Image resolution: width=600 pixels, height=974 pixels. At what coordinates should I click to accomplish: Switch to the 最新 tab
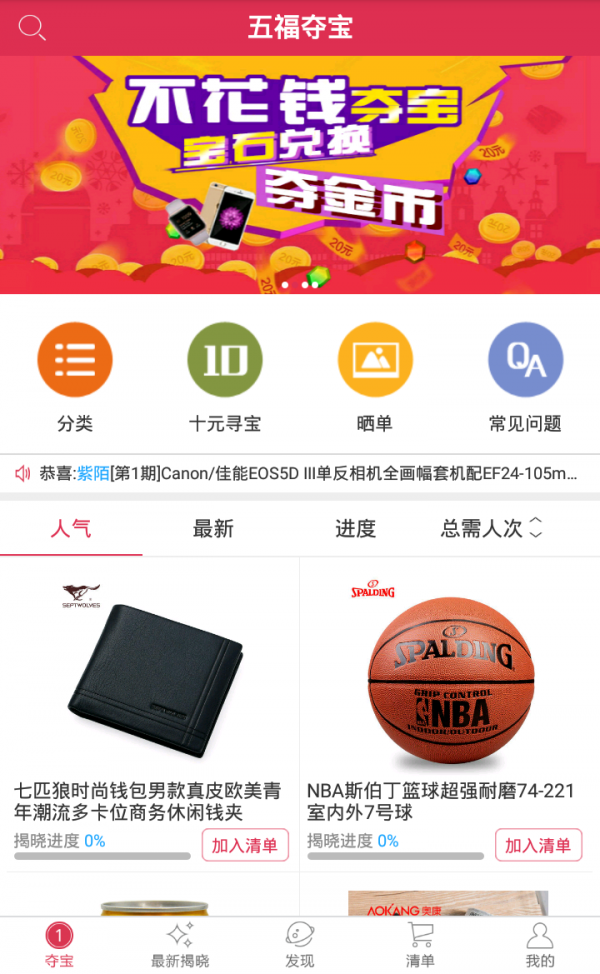(213, 528)
